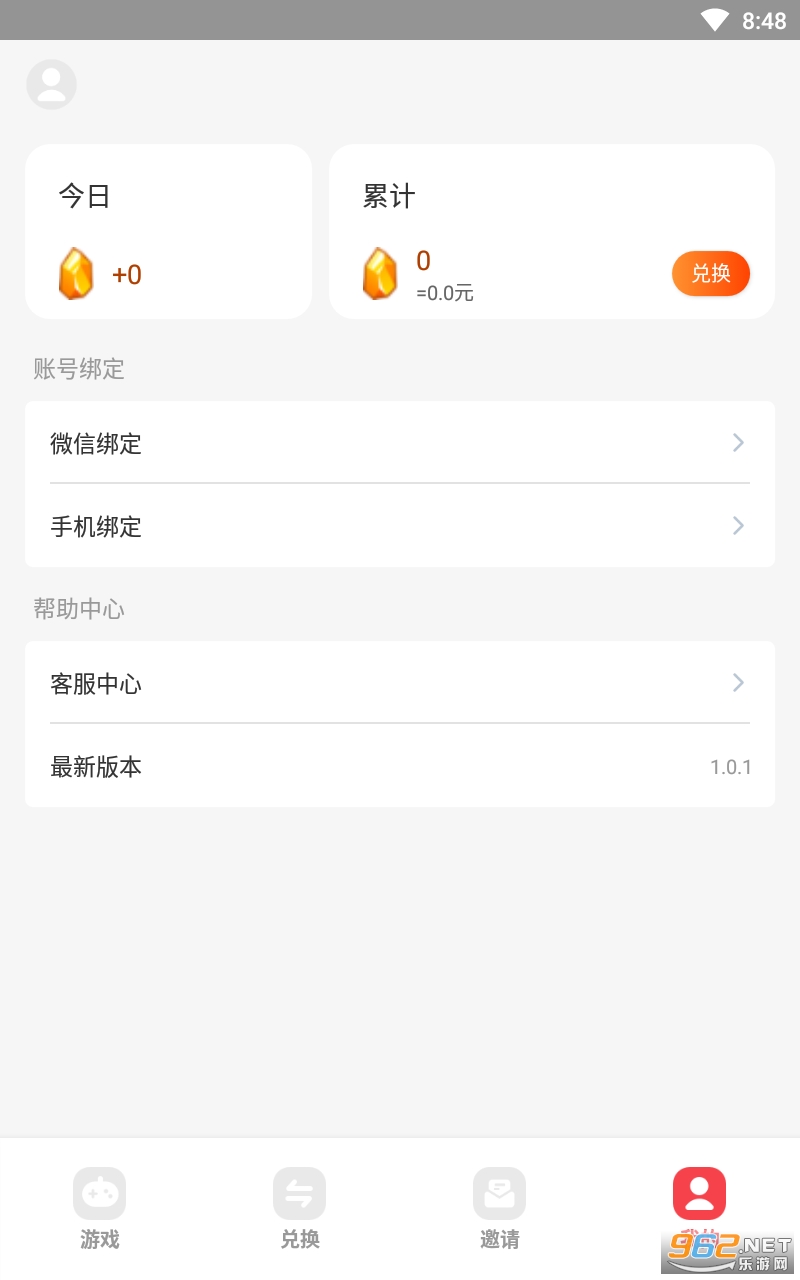The height and width of the screenshot is (1280, 800).
Task: Open 微信绑定 settings row
Action: coord(400,443)
